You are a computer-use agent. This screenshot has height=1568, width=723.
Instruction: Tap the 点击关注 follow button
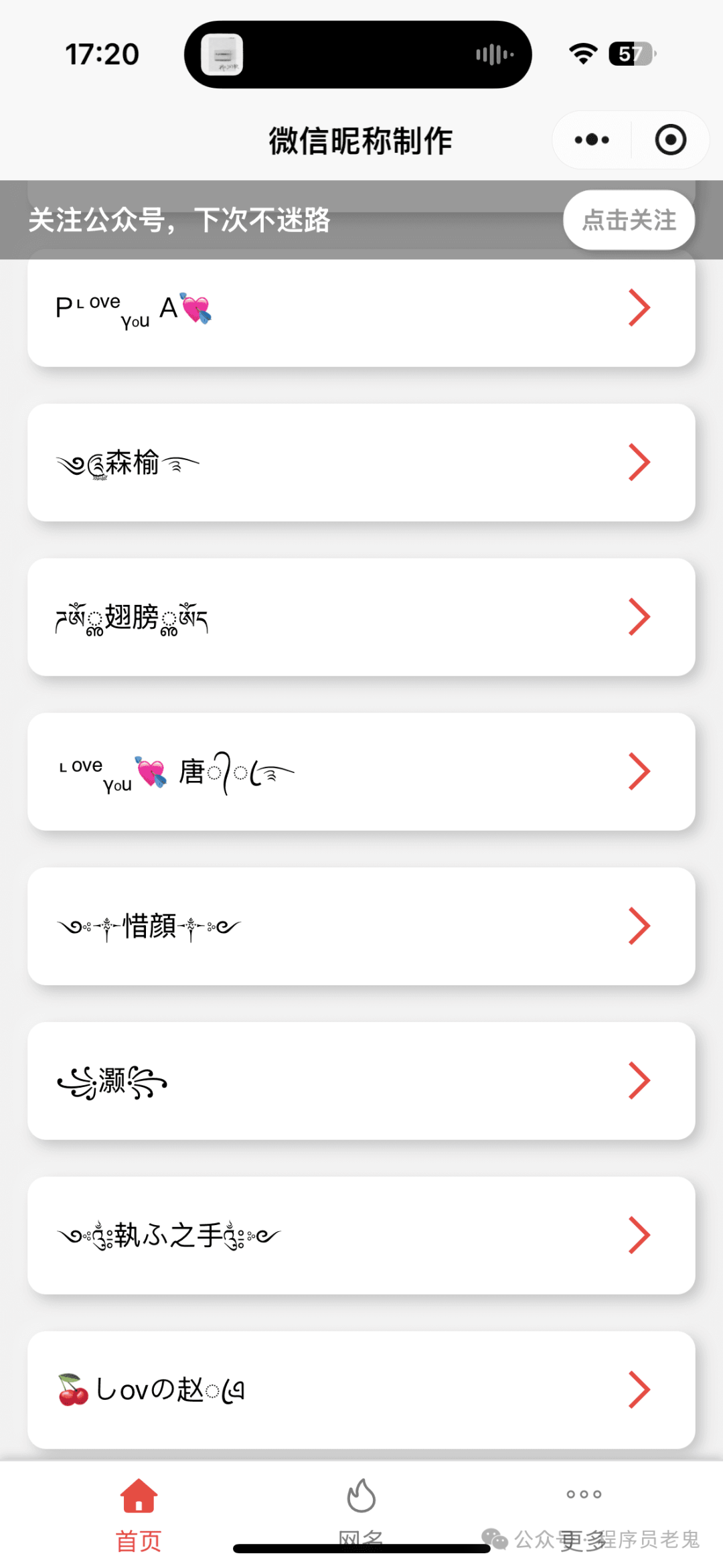point(629,220)
